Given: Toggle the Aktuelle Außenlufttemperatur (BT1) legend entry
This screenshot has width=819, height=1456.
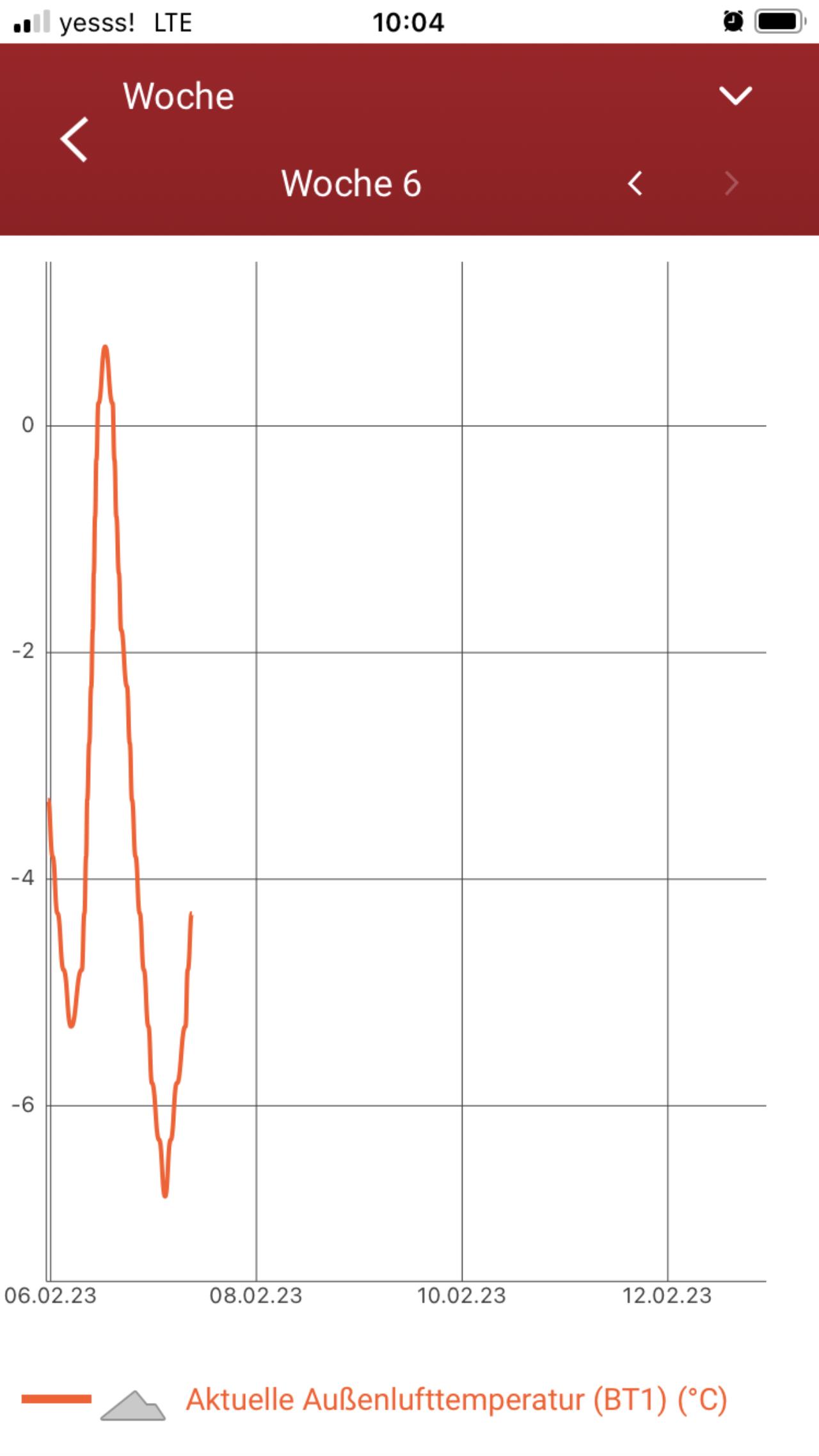Looking at the screenshot, I should click(x=375, y=1399).
